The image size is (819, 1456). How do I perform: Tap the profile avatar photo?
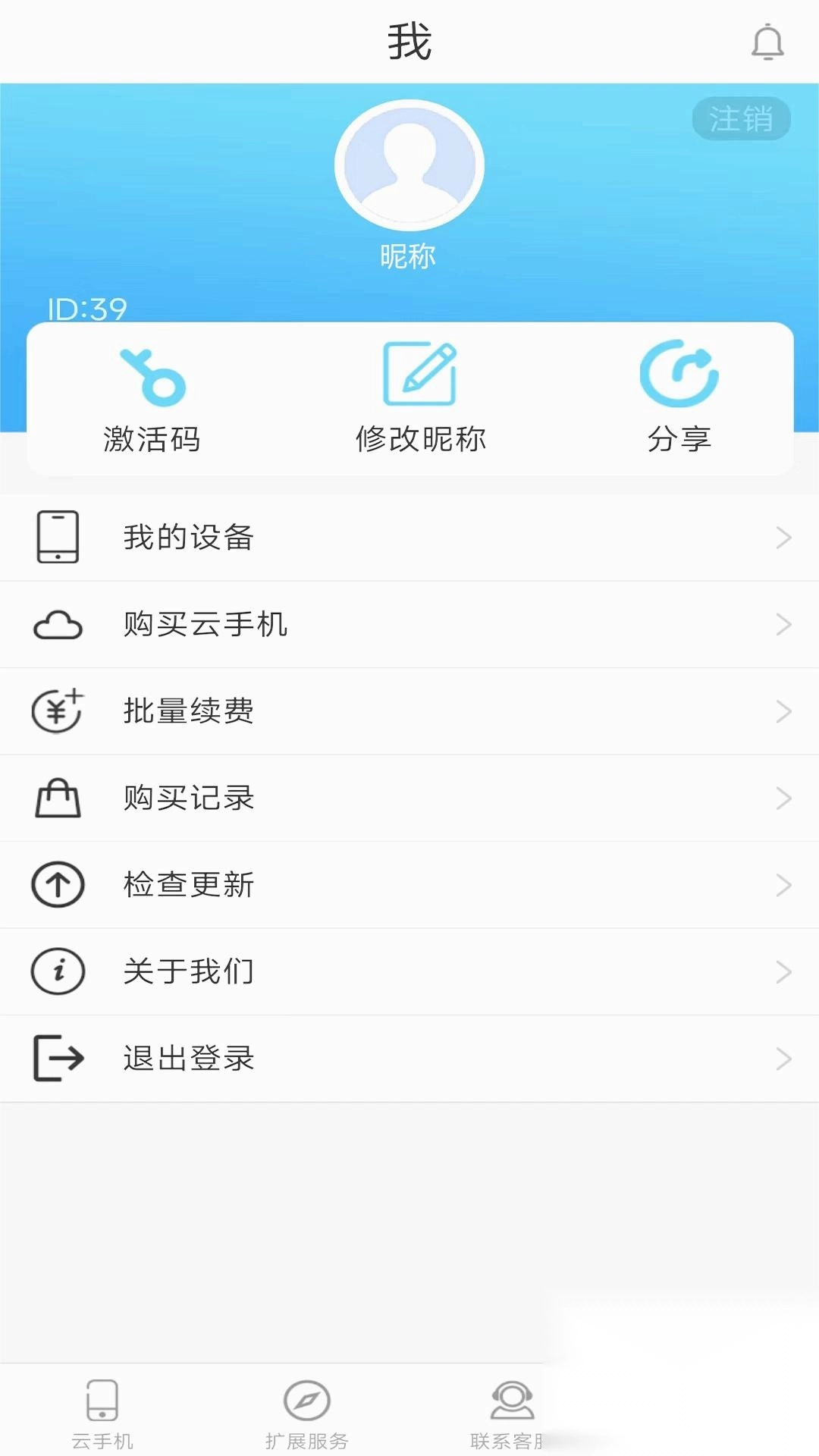(x=408, y=165)
